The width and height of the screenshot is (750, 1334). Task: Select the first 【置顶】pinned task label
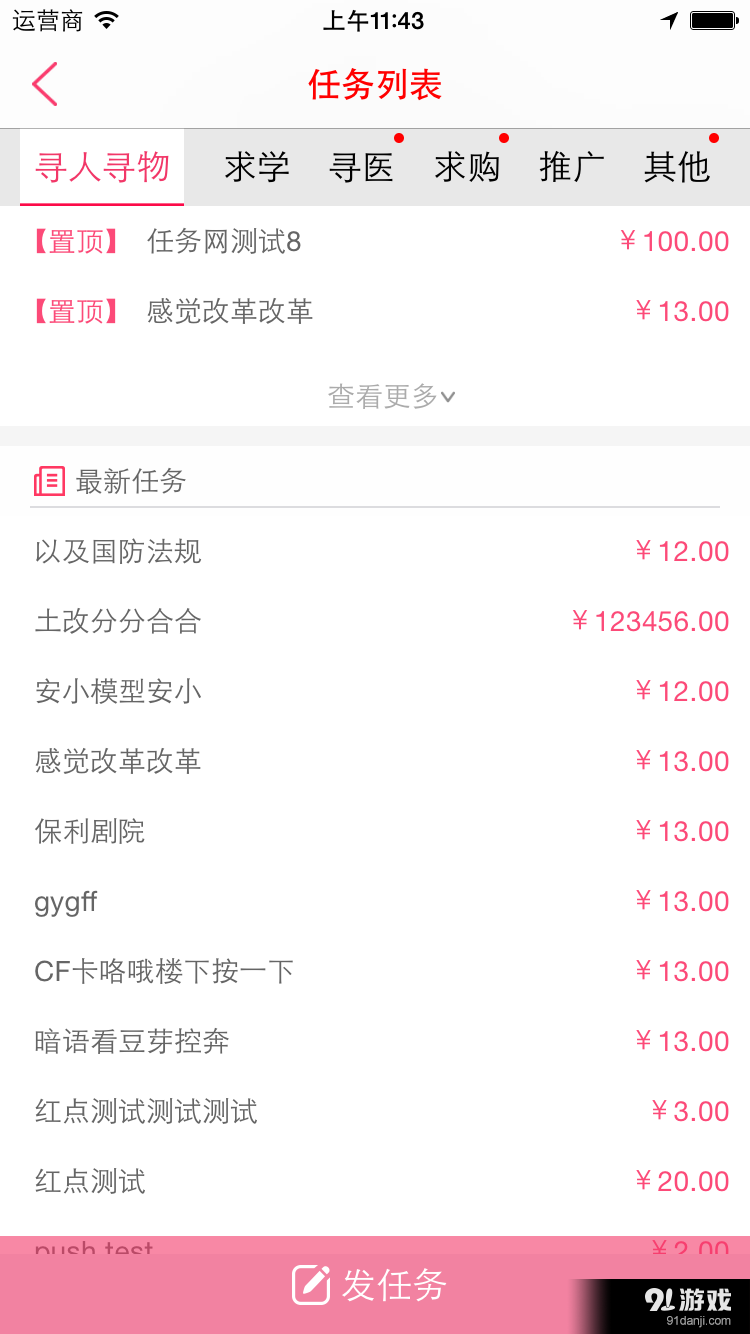point(75,241)
